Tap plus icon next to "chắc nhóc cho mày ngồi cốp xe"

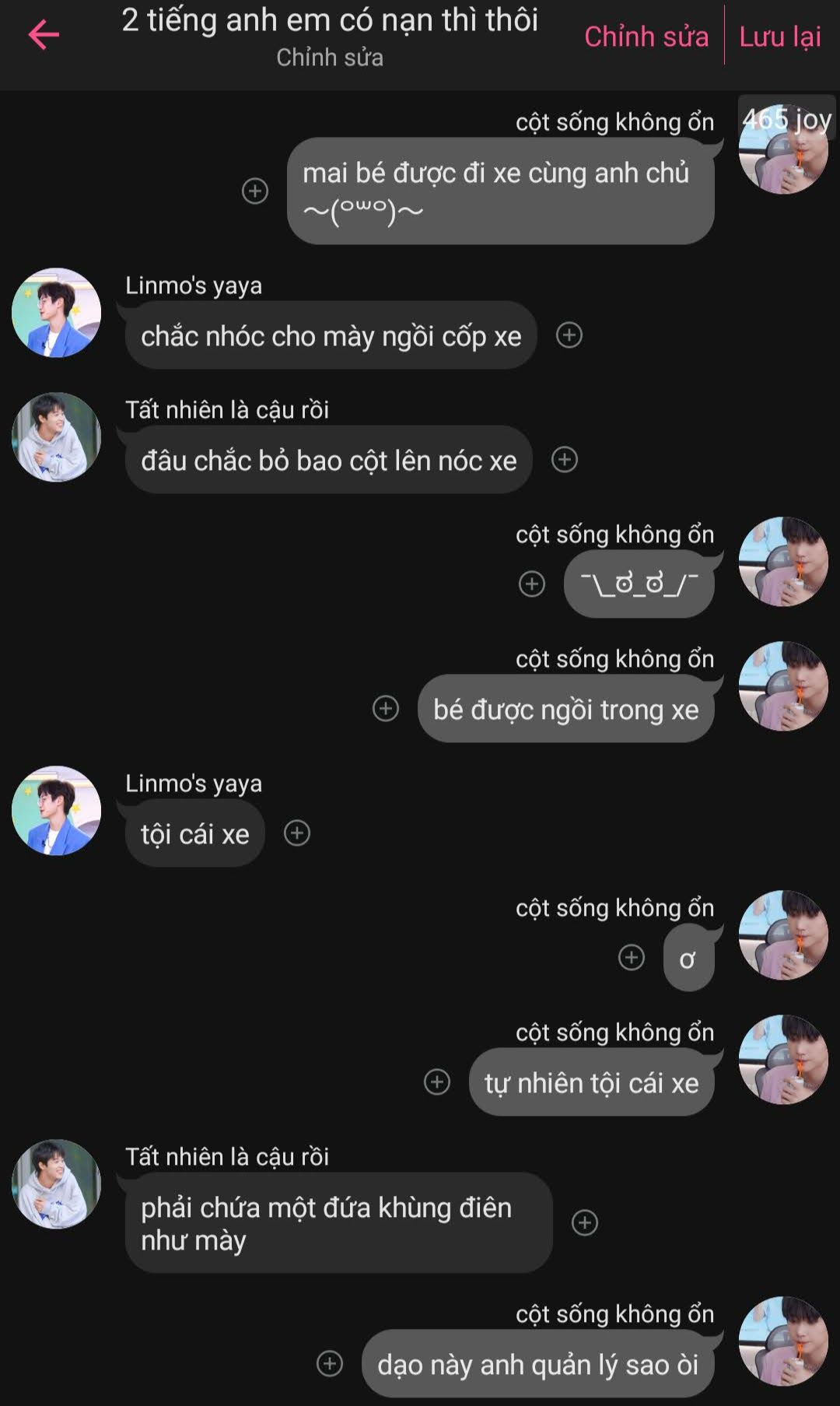569,335
